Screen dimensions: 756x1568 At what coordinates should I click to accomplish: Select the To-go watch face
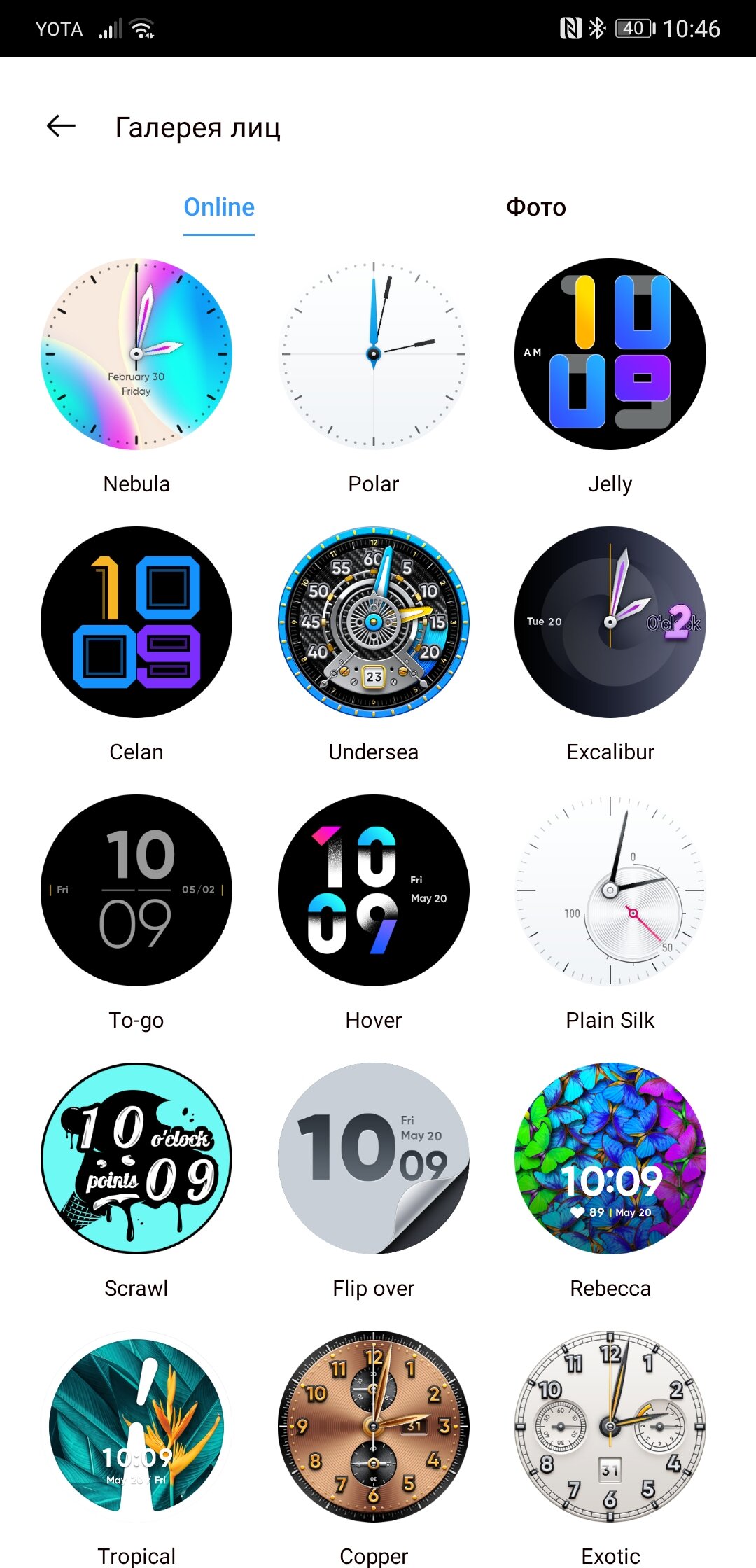tap(136, 890)
